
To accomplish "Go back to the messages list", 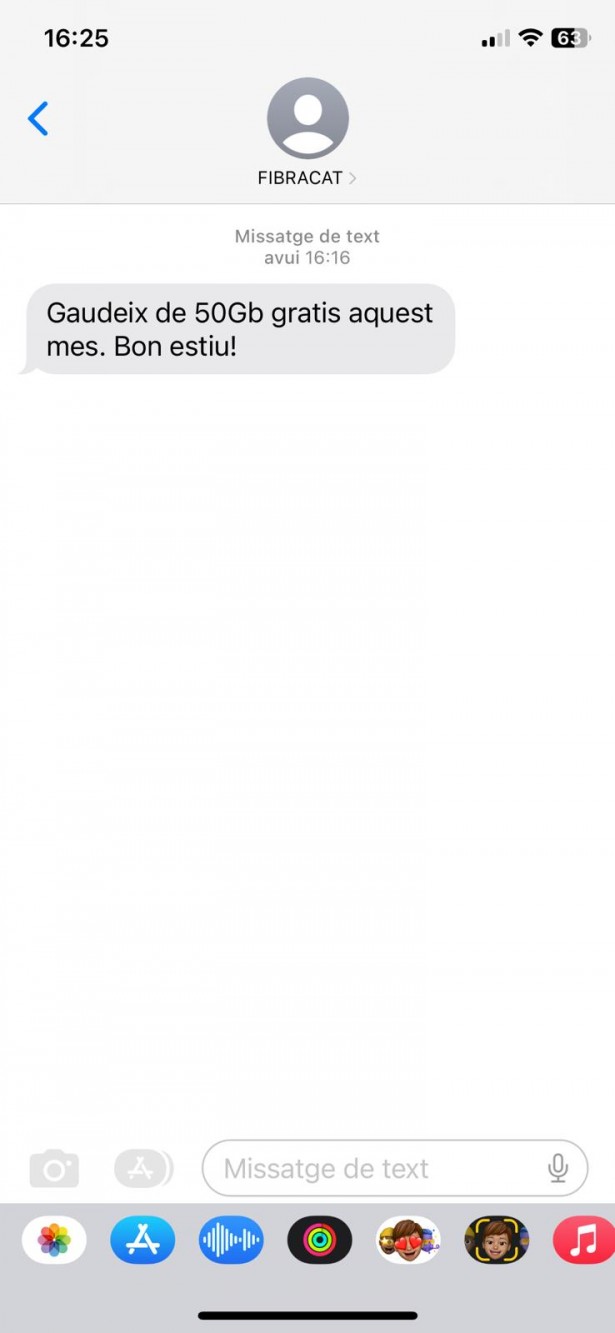I will coord(38,119).
